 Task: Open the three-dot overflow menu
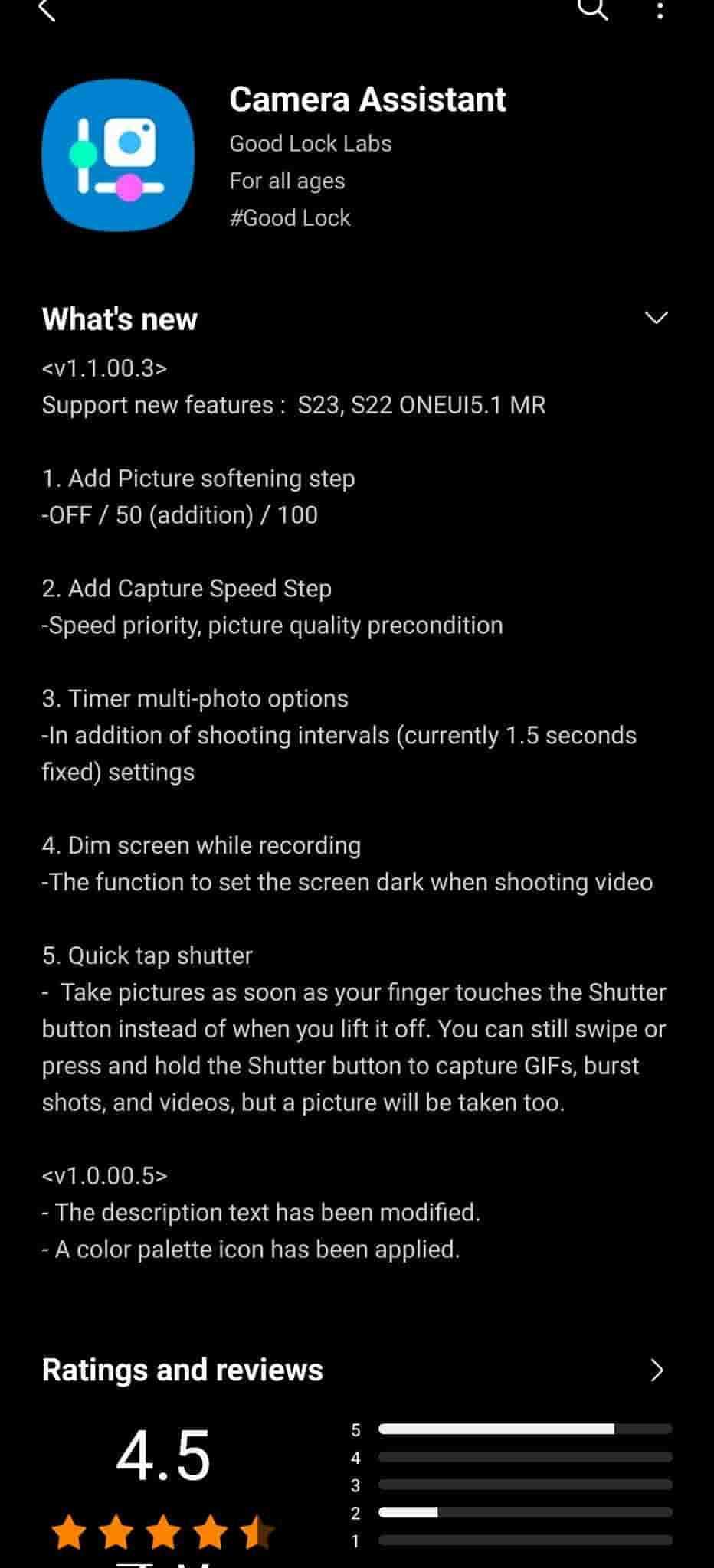660,11
